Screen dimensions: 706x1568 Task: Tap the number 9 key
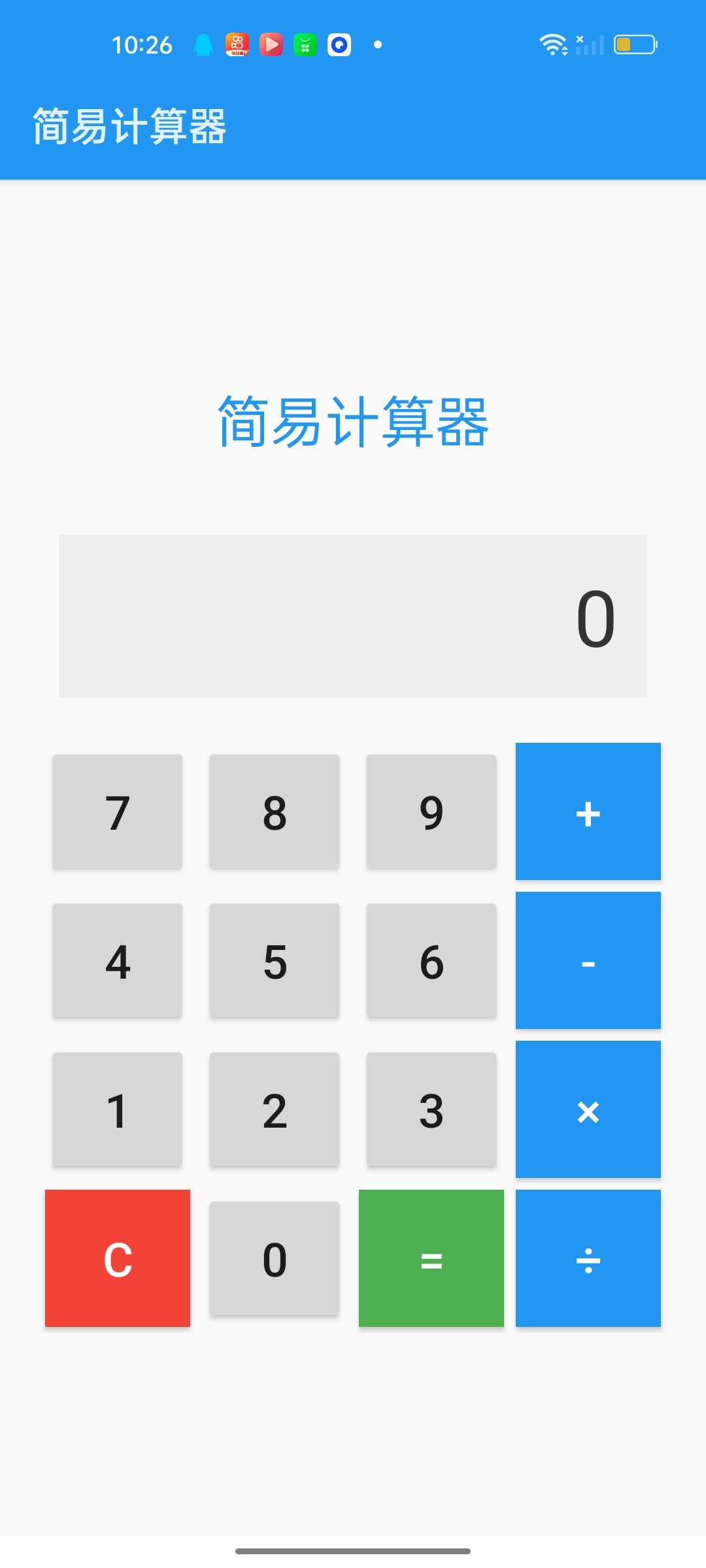point(431,812)
